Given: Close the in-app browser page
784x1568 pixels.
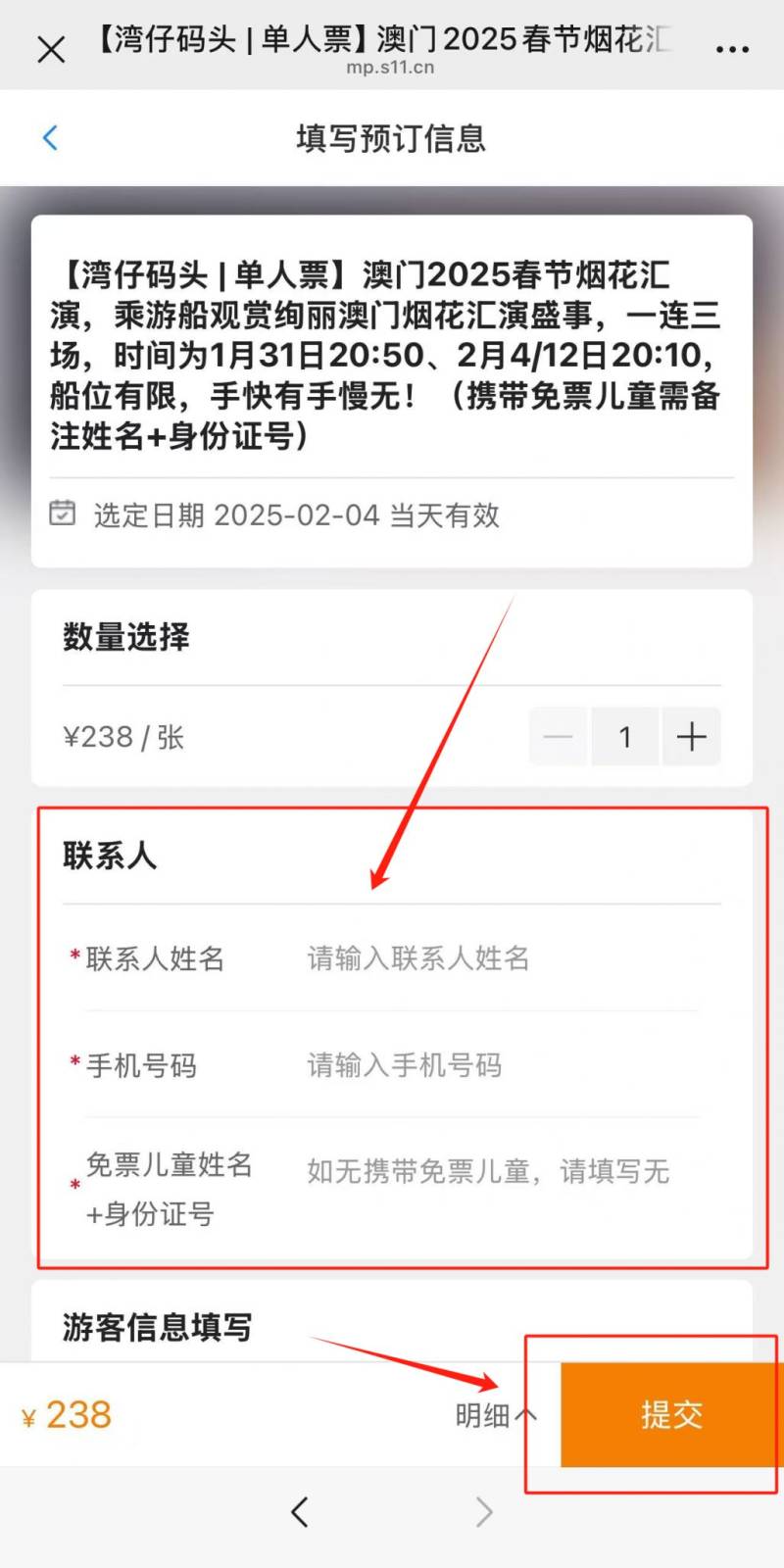Looking at the screenshot, I should point(51,49).
